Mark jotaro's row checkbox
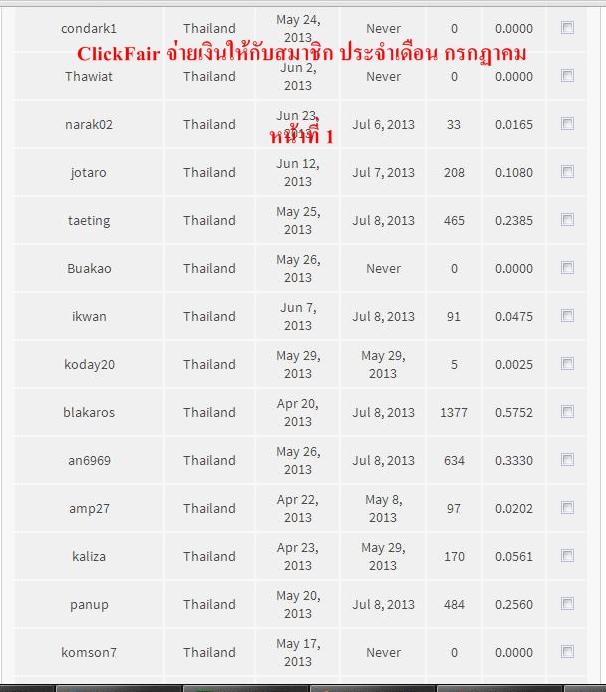Image resolution: width=606 pixels, height=692 pixels. click(x=567, y=172)
